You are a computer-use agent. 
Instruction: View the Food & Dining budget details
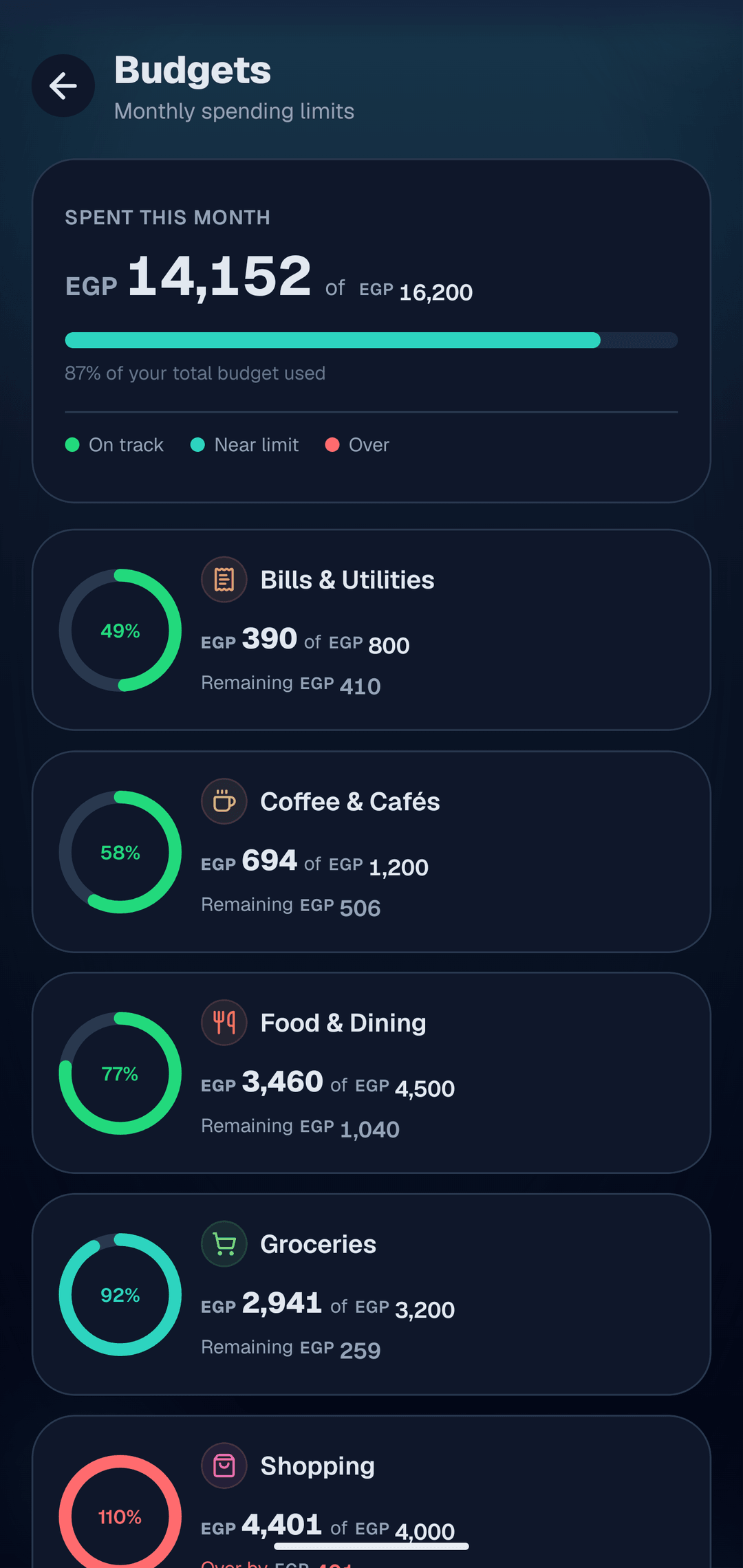[371, 1073]
